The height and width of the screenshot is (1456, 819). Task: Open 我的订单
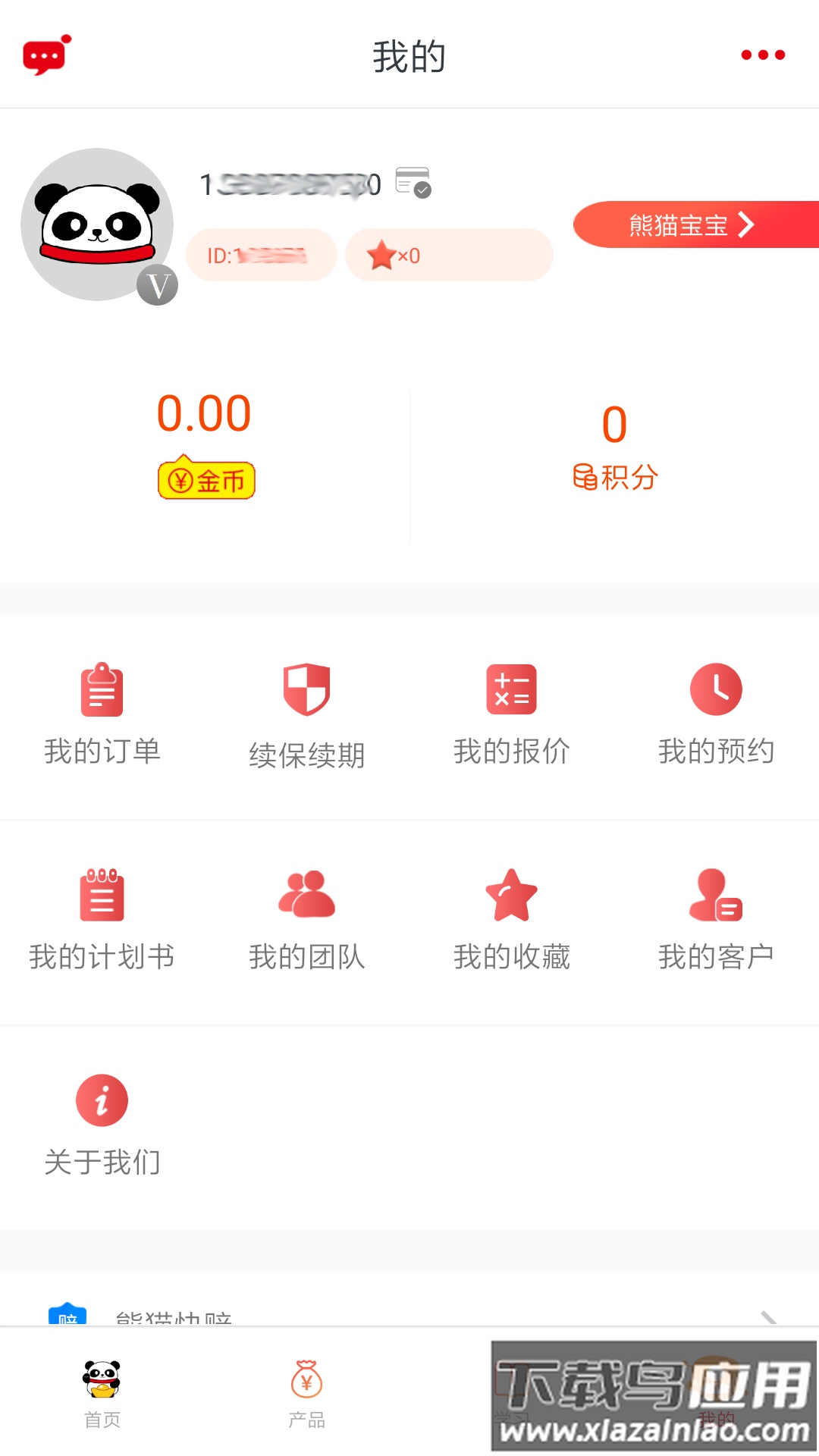102,714
